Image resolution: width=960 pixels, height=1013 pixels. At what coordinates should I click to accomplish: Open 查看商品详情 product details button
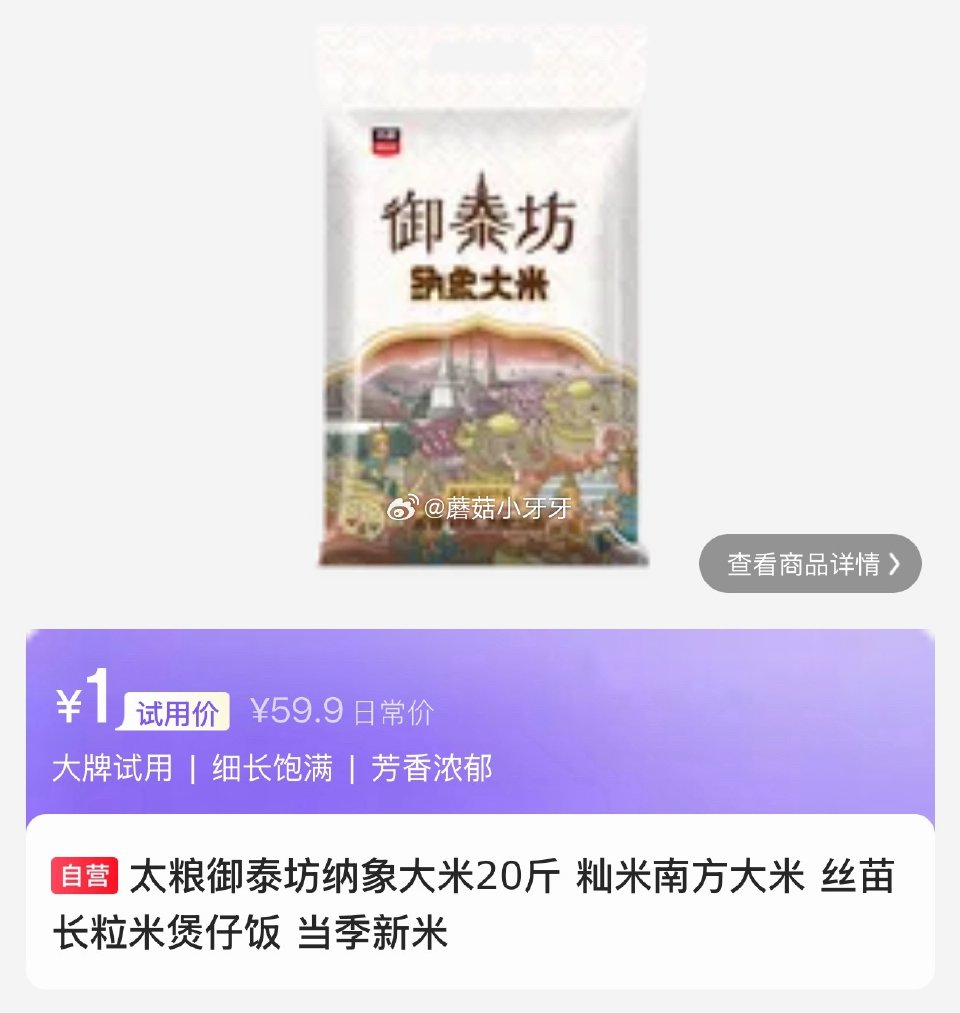pos(810,563)
